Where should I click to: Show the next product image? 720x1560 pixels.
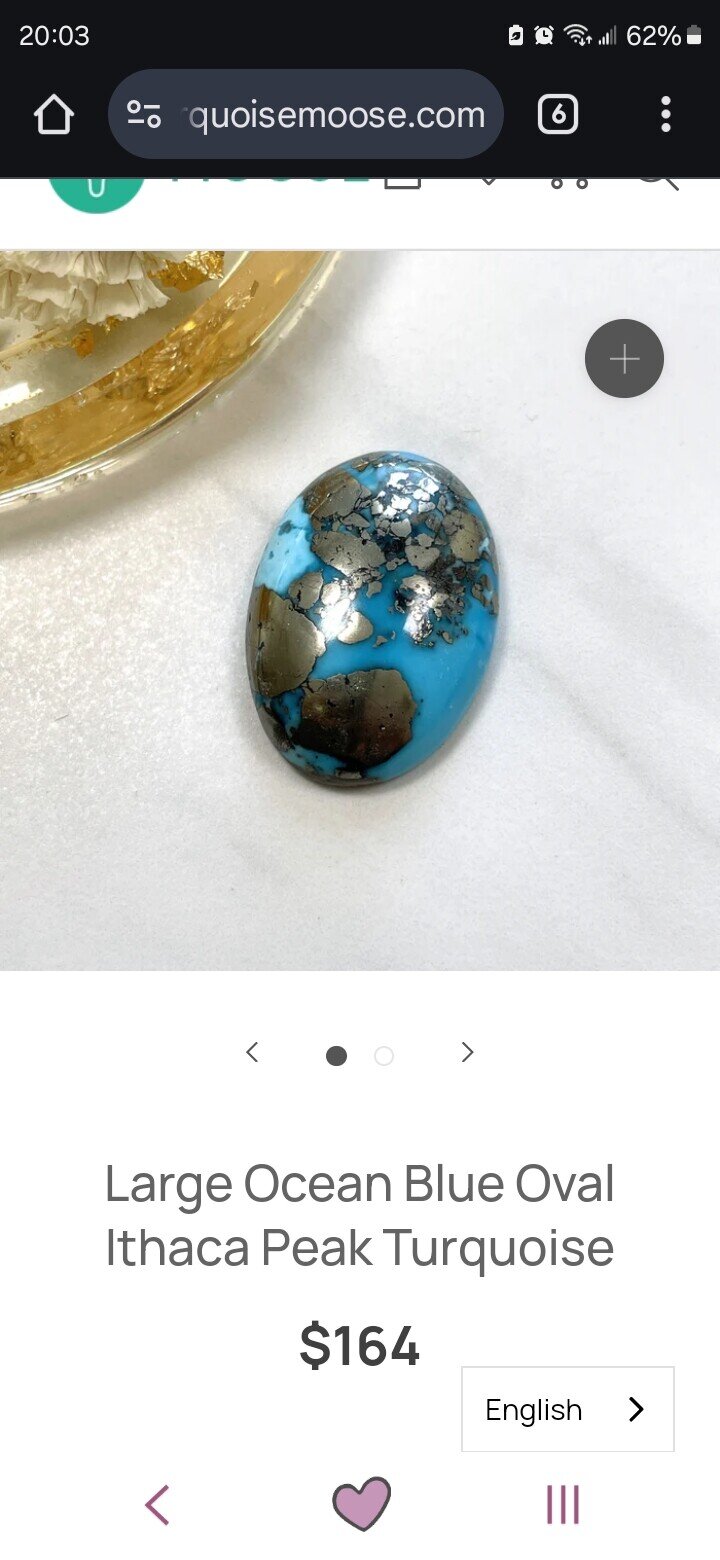467,1052
